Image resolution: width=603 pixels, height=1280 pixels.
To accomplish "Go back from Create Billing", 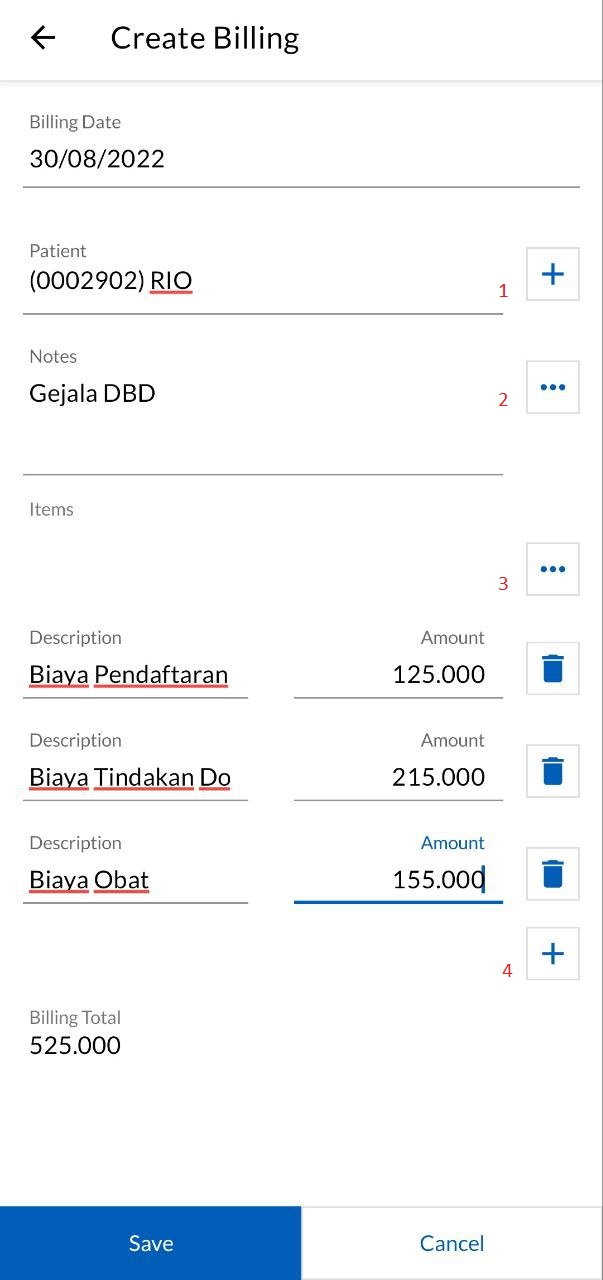I will coord(43,38).
